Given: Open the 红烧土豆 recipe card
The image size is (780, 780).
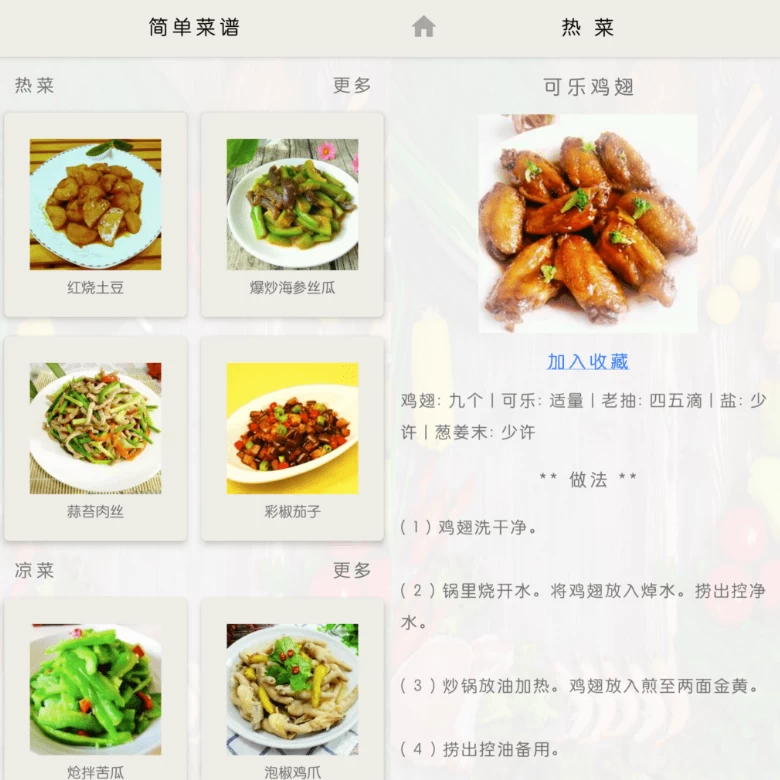Looking at the screenshot, I should 95,214.
